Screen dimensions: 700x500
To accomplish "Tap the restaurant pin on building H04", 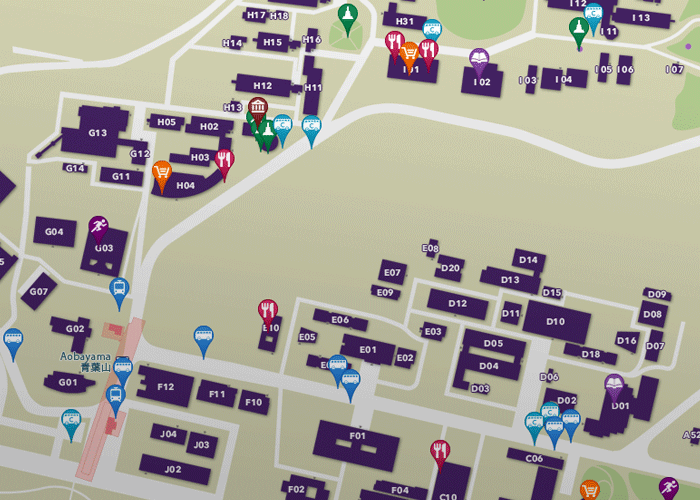I will 224,162.
